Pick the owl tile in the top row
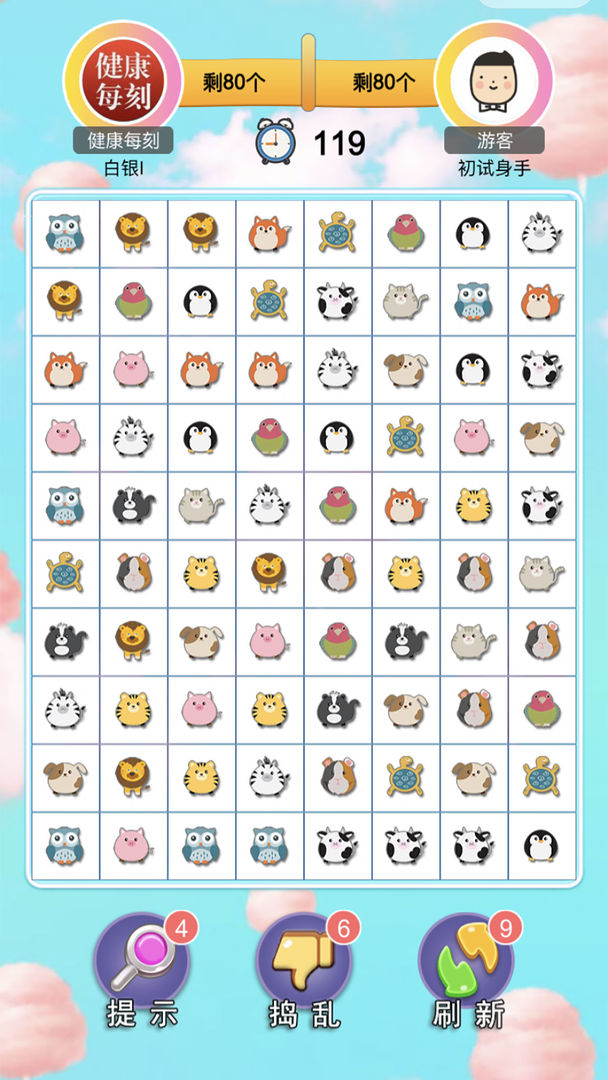608x1080 pixels. [65, 233]
